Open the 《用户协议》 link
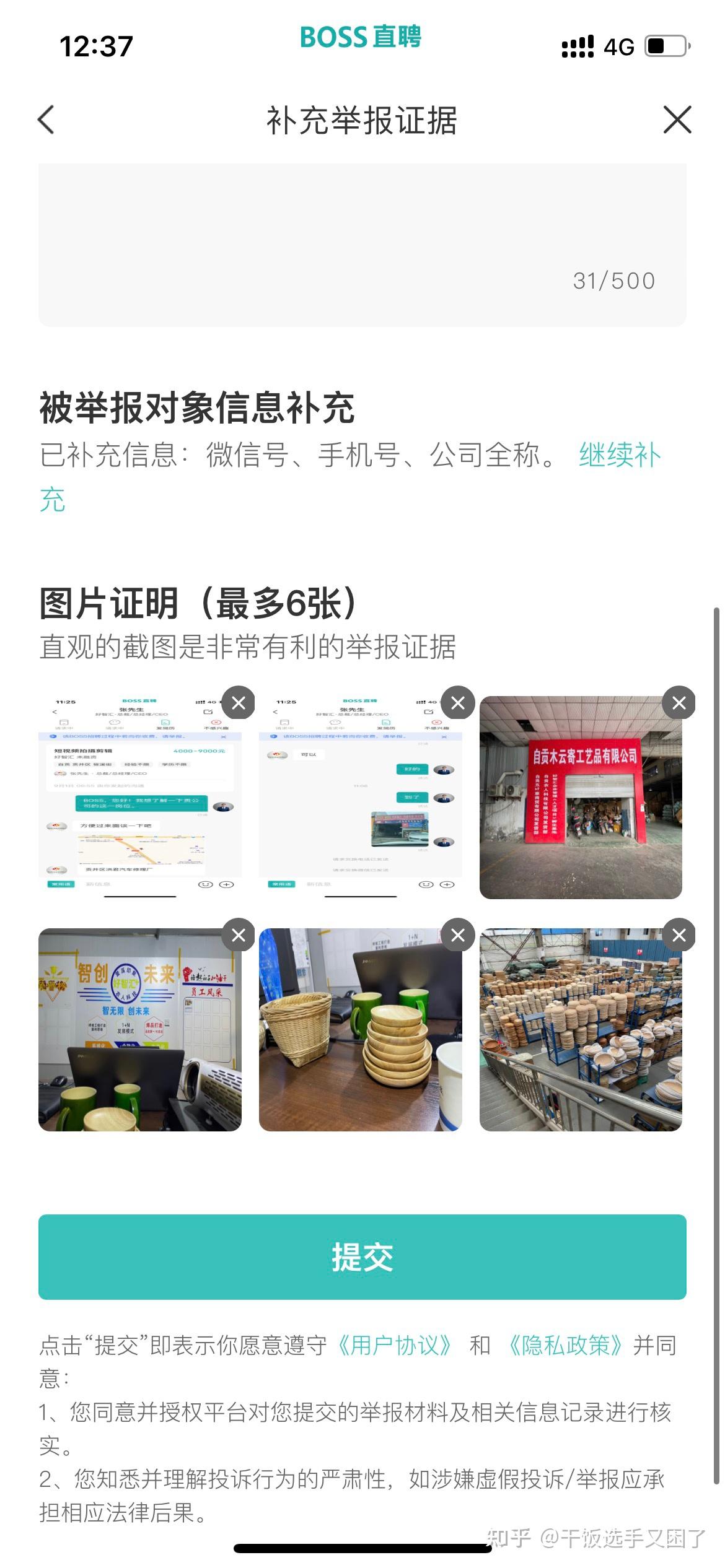This screenshot has width=725, height=1568. click(x=395, y=1346)
